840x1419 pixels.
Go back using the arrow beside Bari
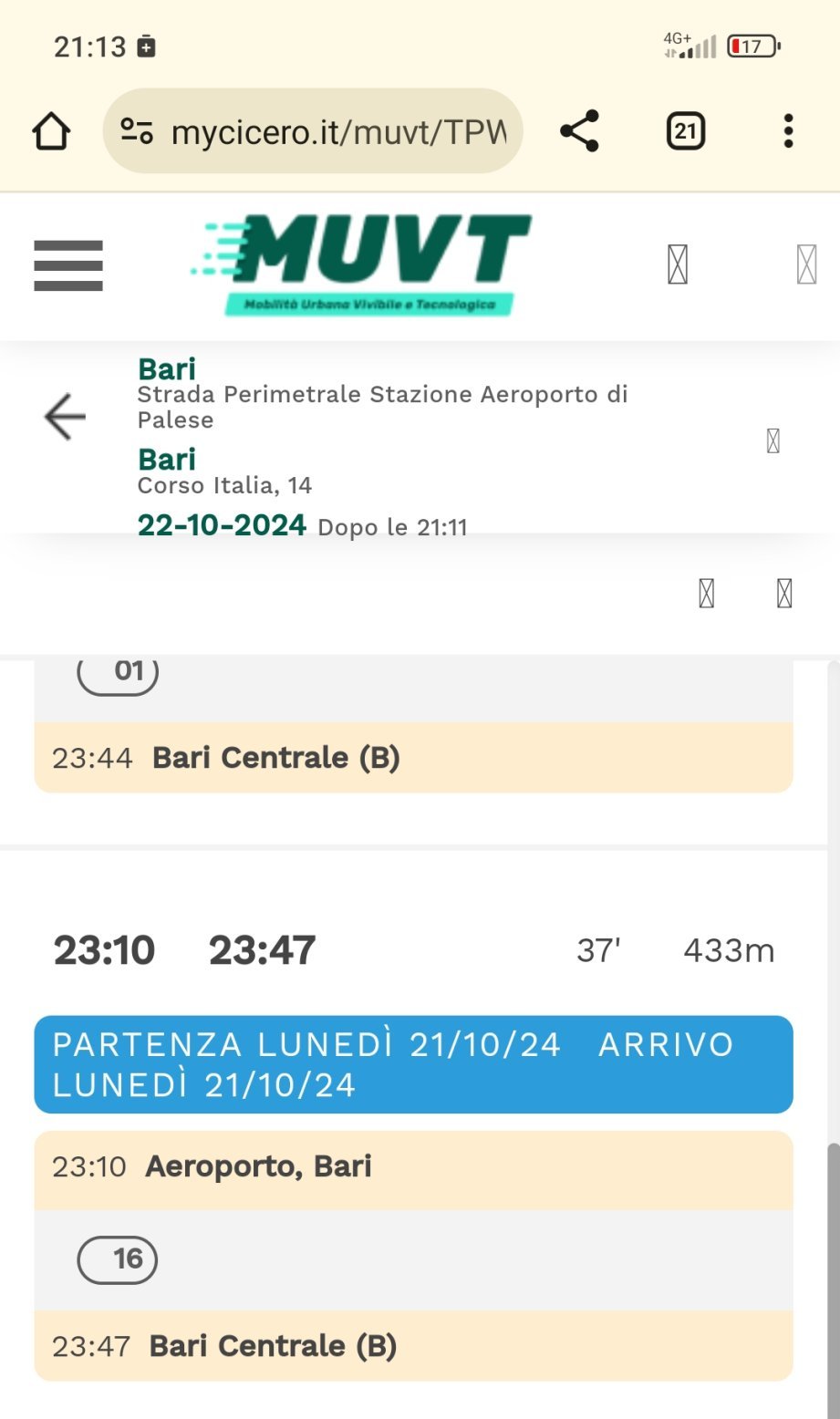click(65, 417)
